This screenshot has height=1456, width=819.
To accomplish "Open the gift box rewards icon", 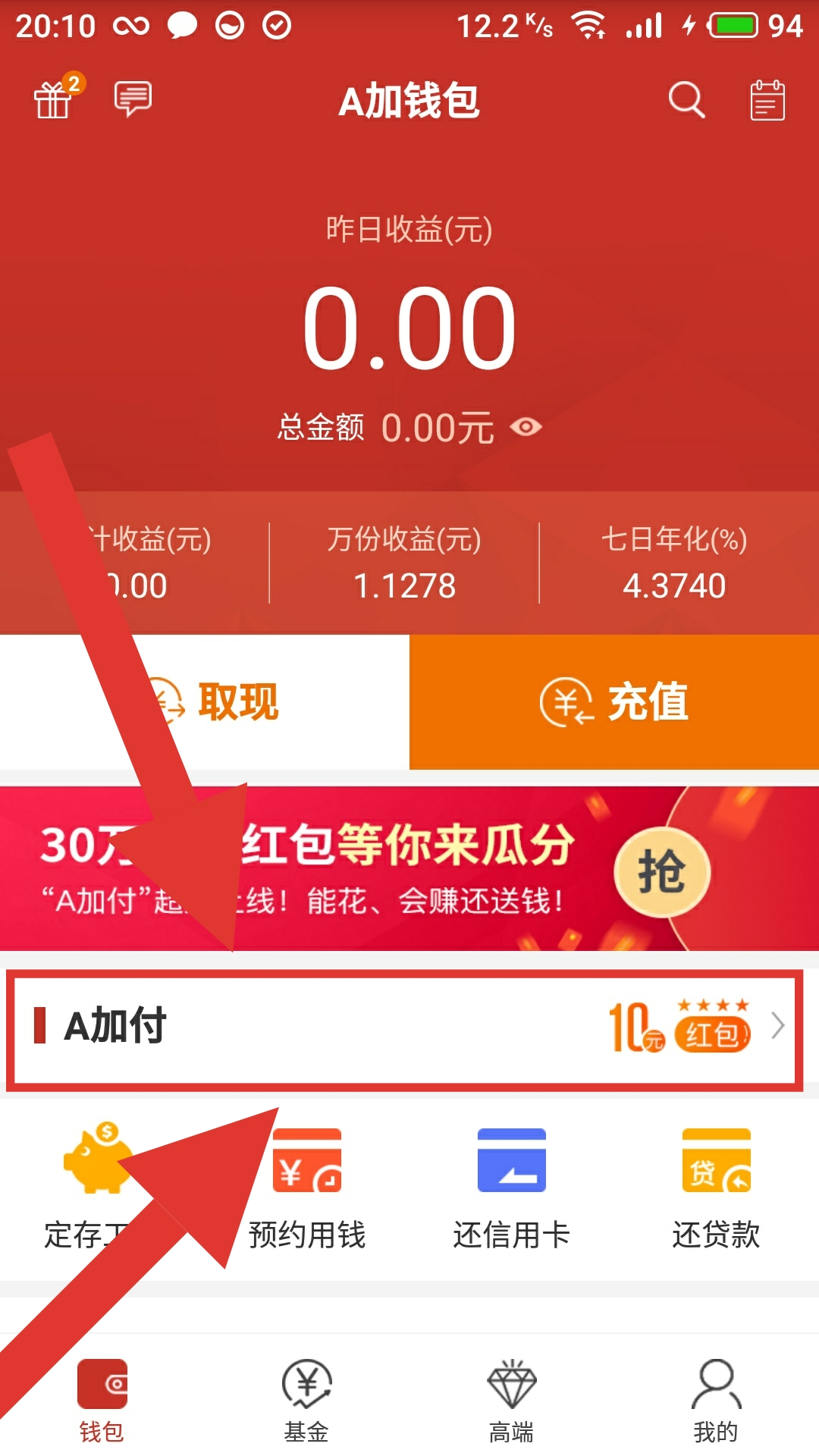I will tap(53, 99).
